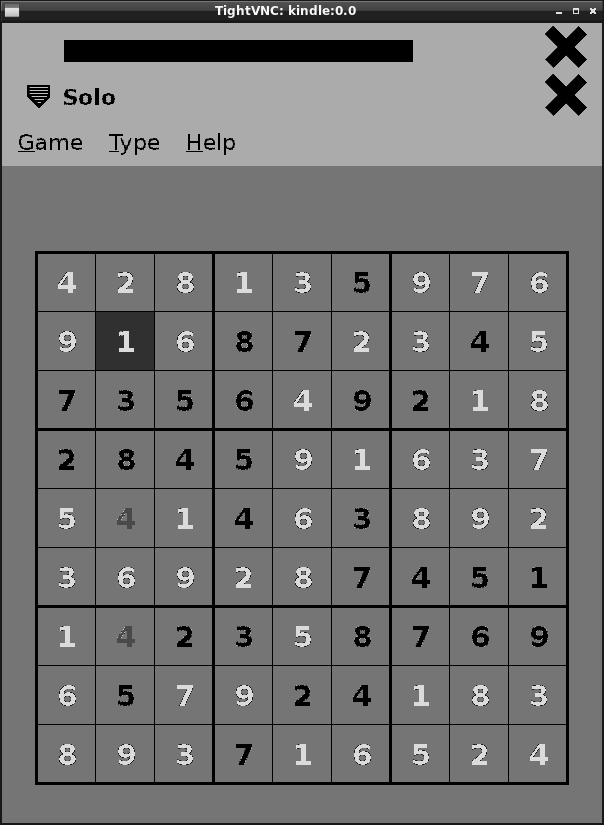Open the Type menu
The height and width of the screenshot is (825, 604).
pos(134,143)
